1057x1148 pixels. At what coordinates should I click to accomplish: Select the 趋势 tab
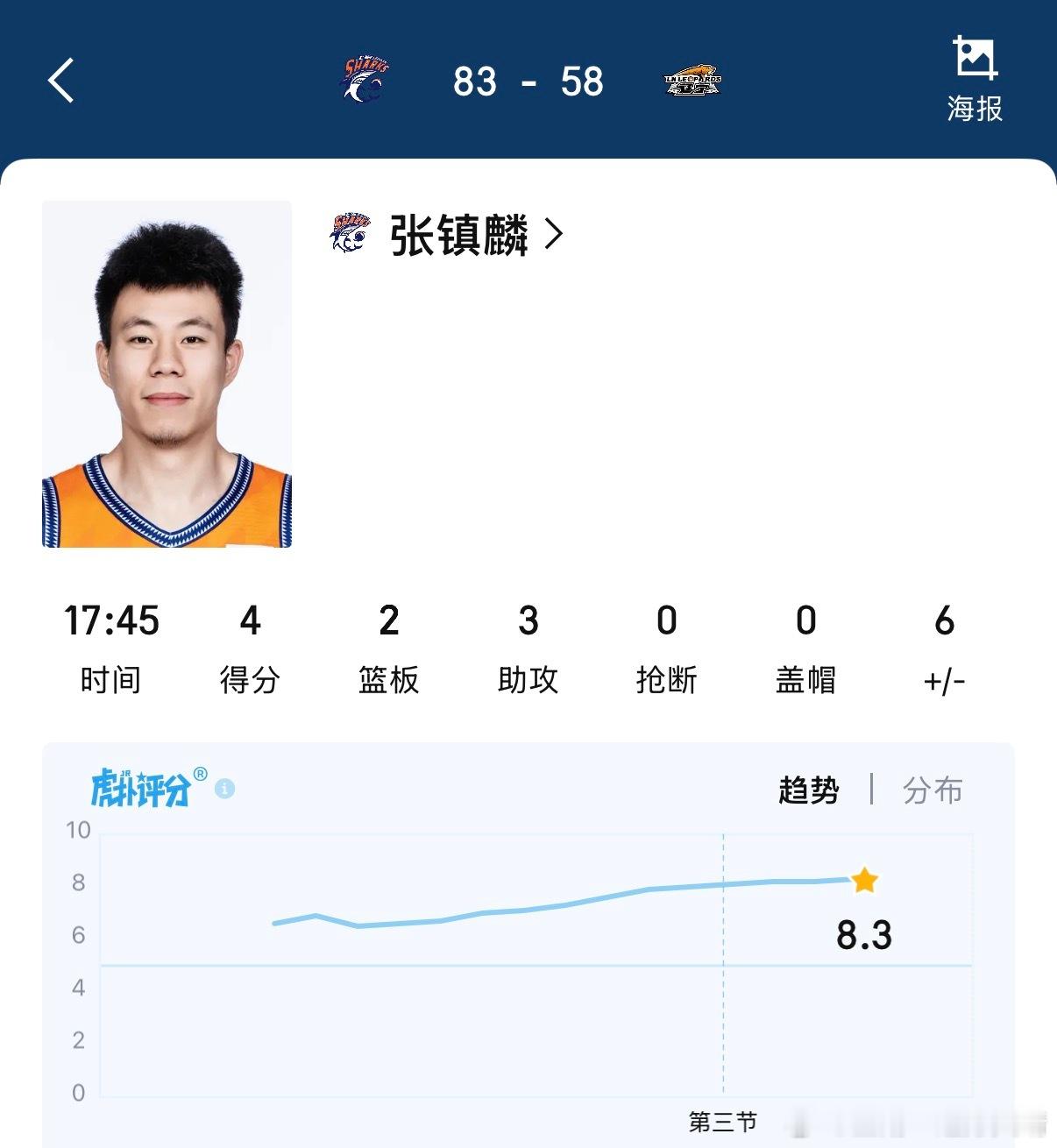tap(810, 790)
